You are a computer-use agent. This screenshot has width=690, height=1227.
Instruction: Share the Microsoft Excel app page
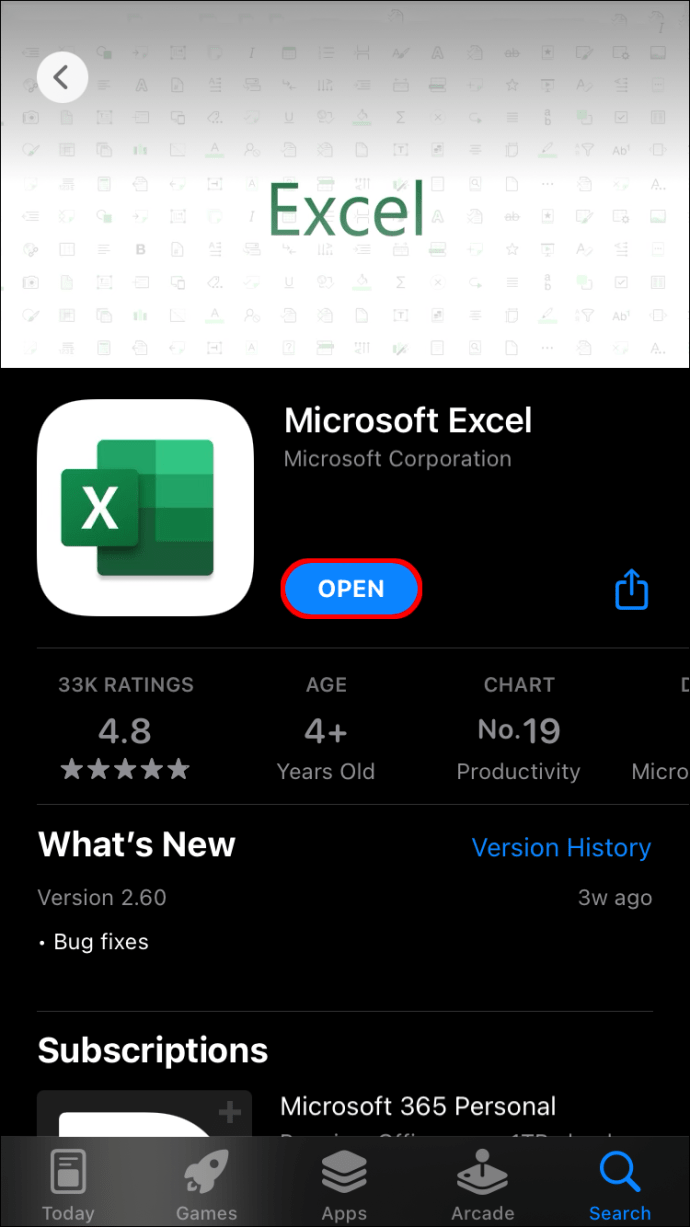coord(631,589)
